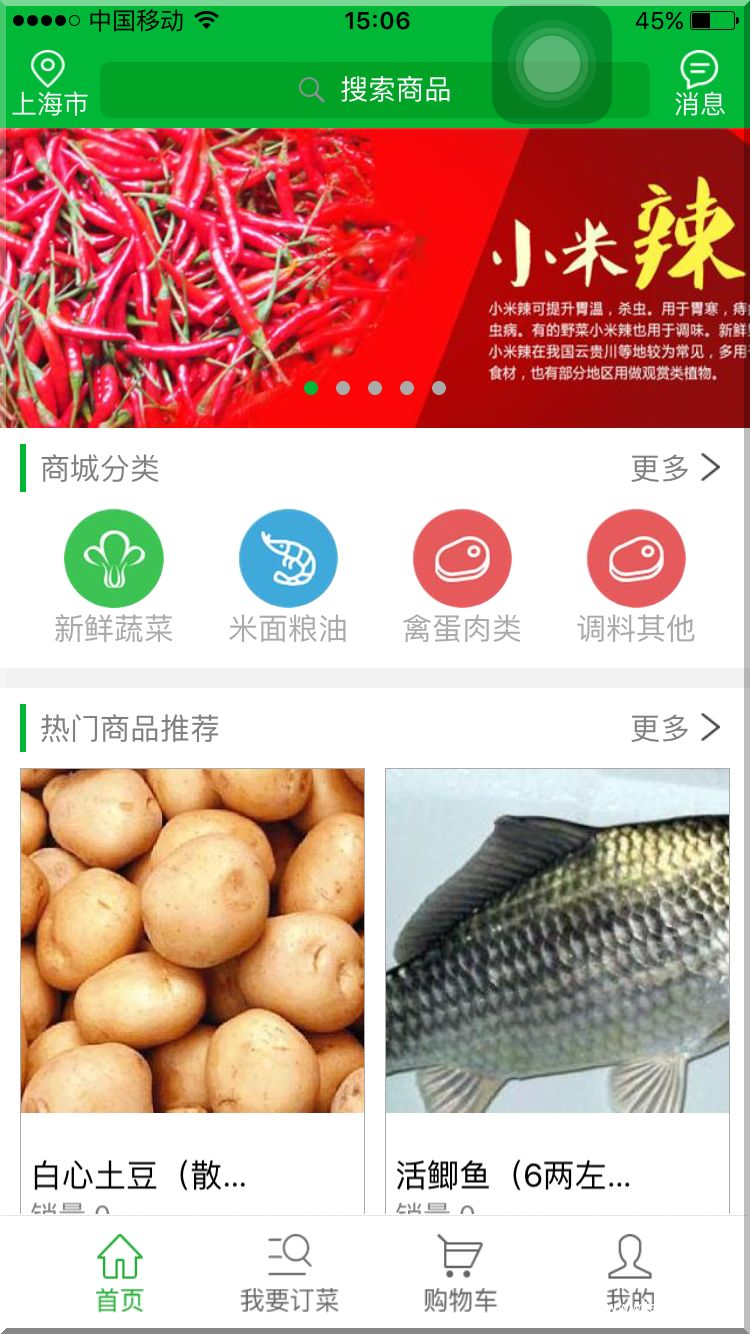View 更多 in 热门商品推荐
Screen dimensions: 750x1334
[x=675, y=728]
